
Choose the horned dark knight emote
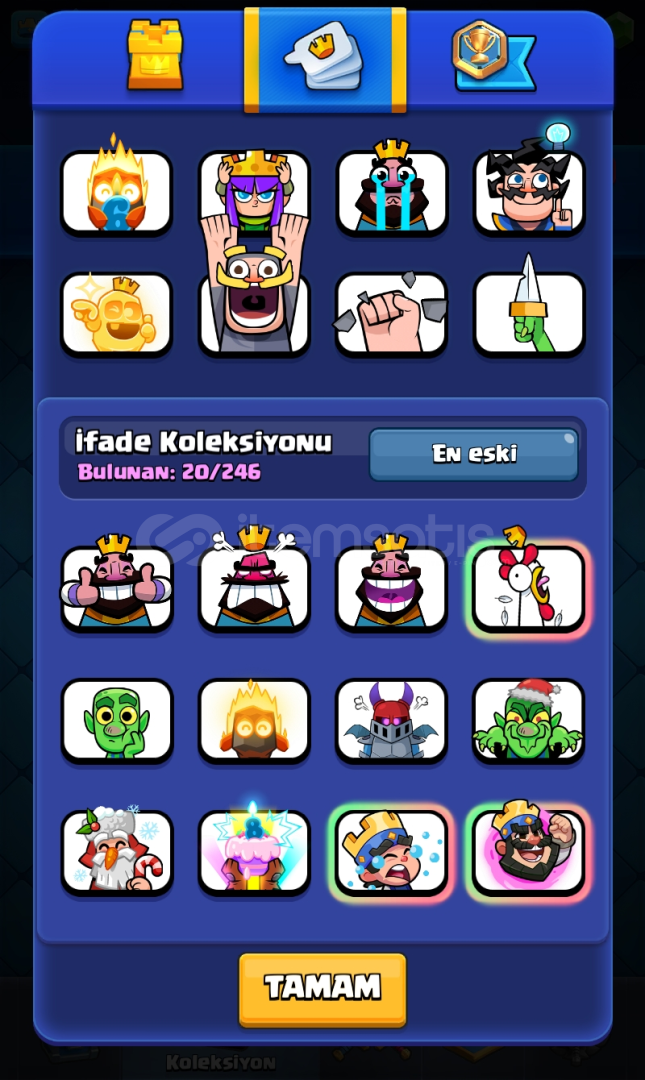(x=392, y=720)
